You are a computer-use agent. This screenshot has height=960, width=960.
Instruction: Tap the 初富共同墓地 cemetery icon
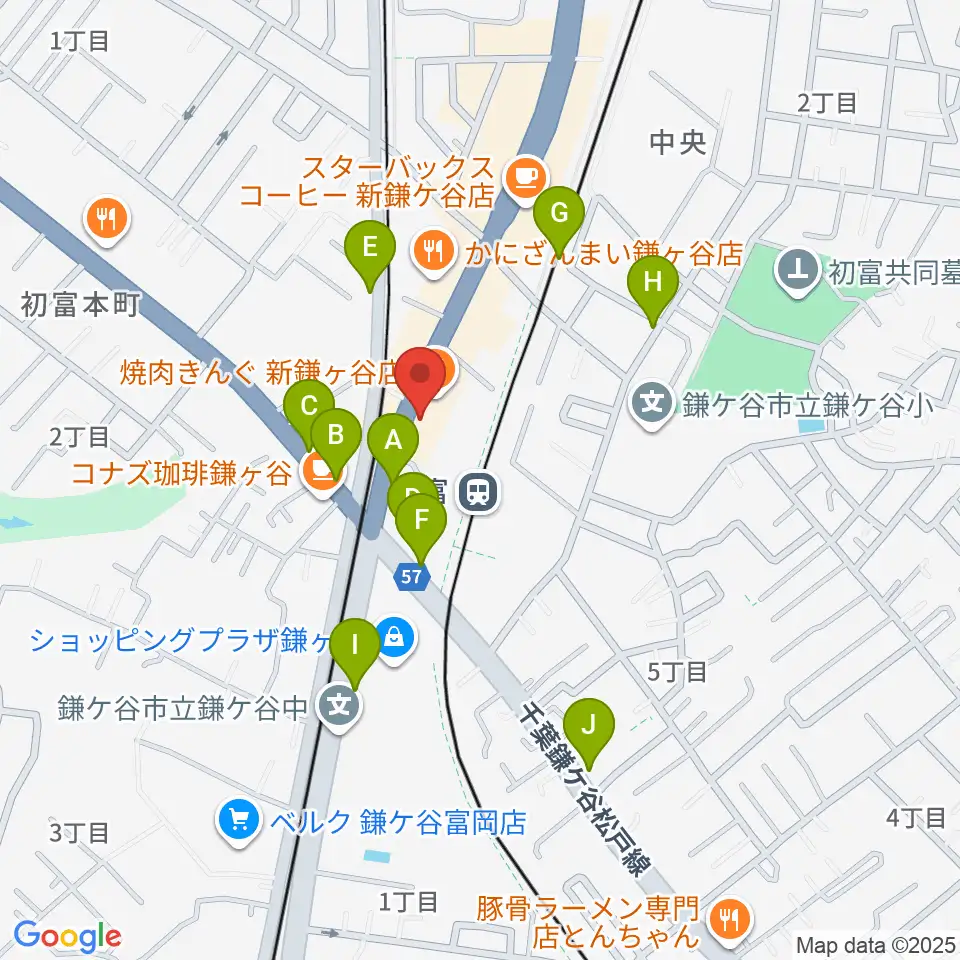click(x=798, y=270)
